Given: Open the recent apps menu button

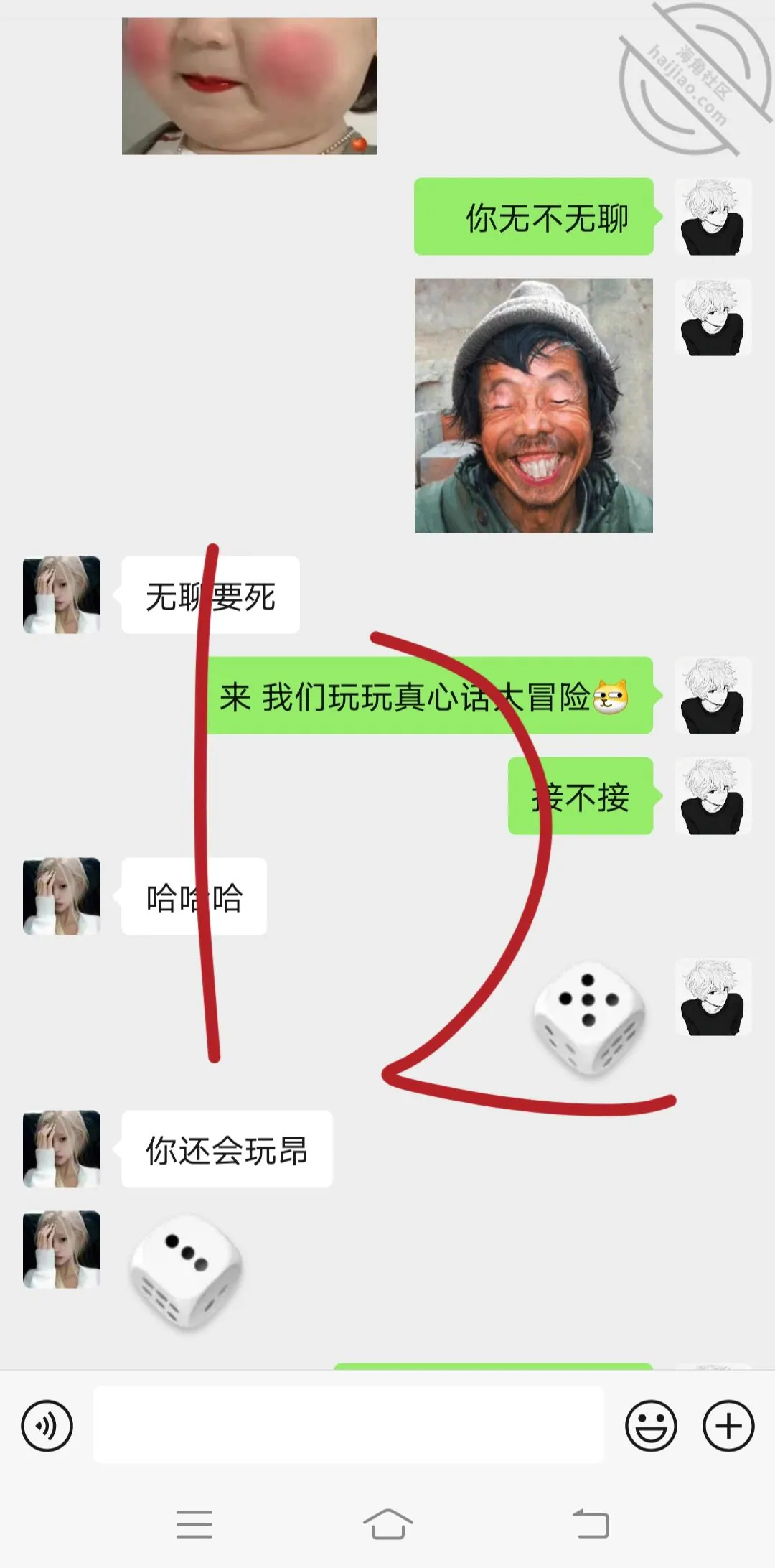Looking at the screenshot, I should pos(194,1523).
